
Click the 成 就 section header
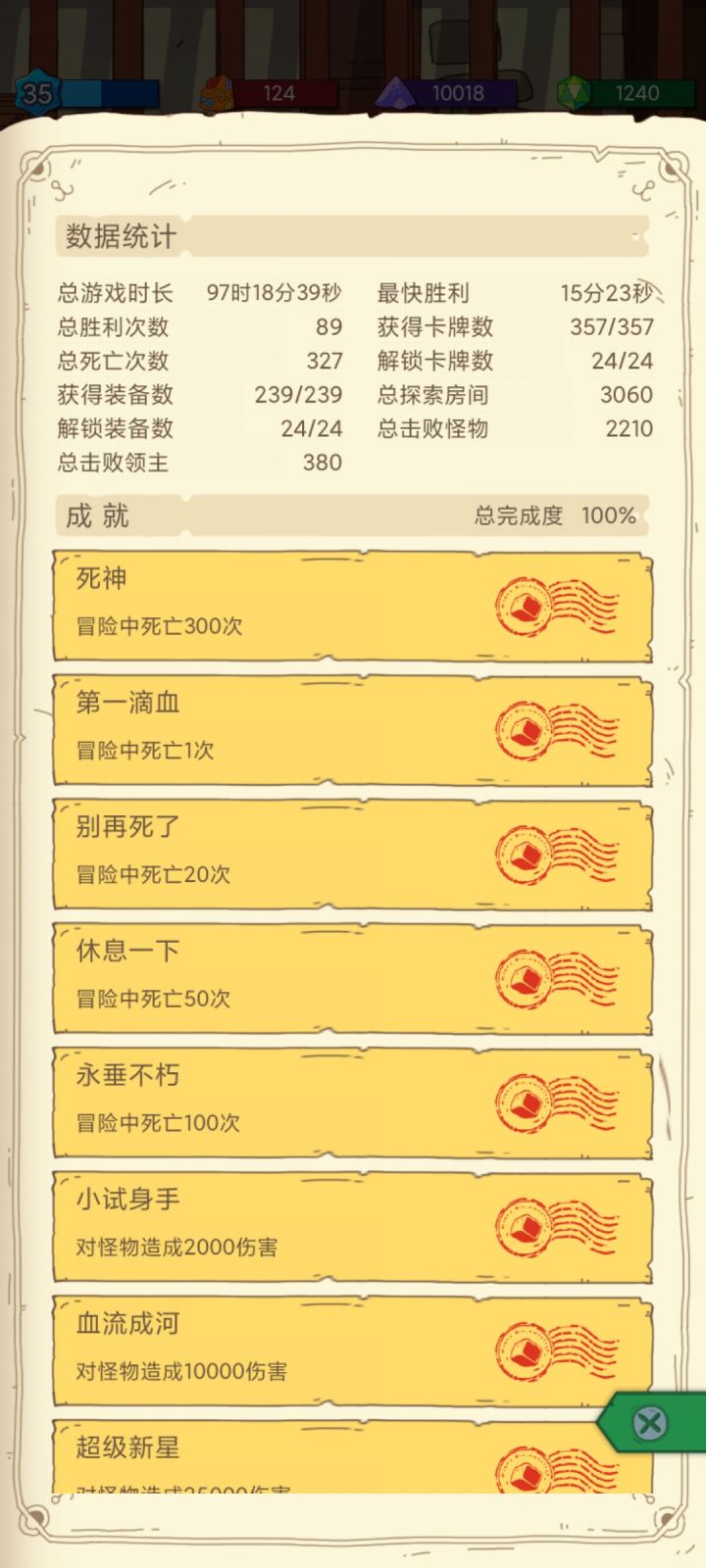coord(95,516)
